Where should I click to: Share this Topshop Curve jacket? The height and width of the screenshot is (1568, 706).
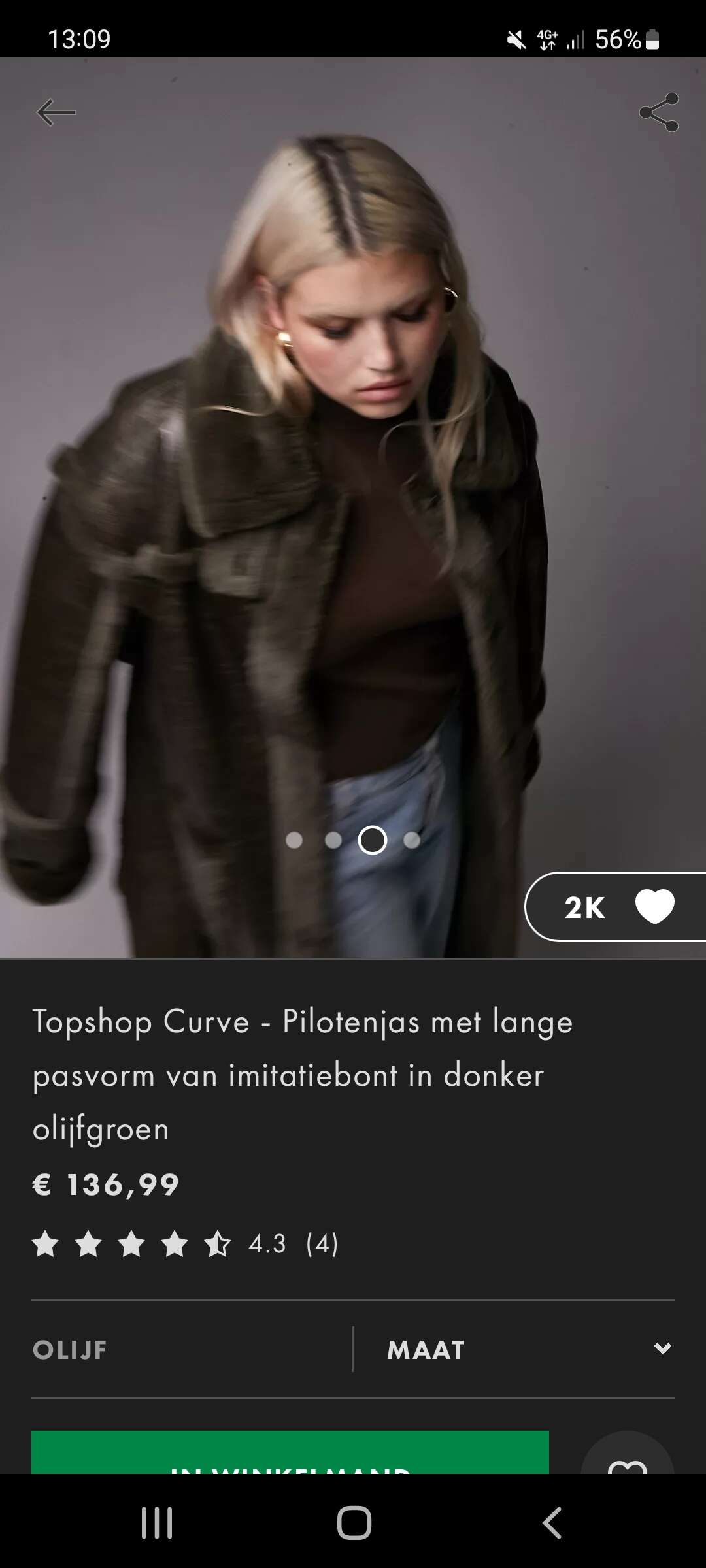click(x=659, y=112)
